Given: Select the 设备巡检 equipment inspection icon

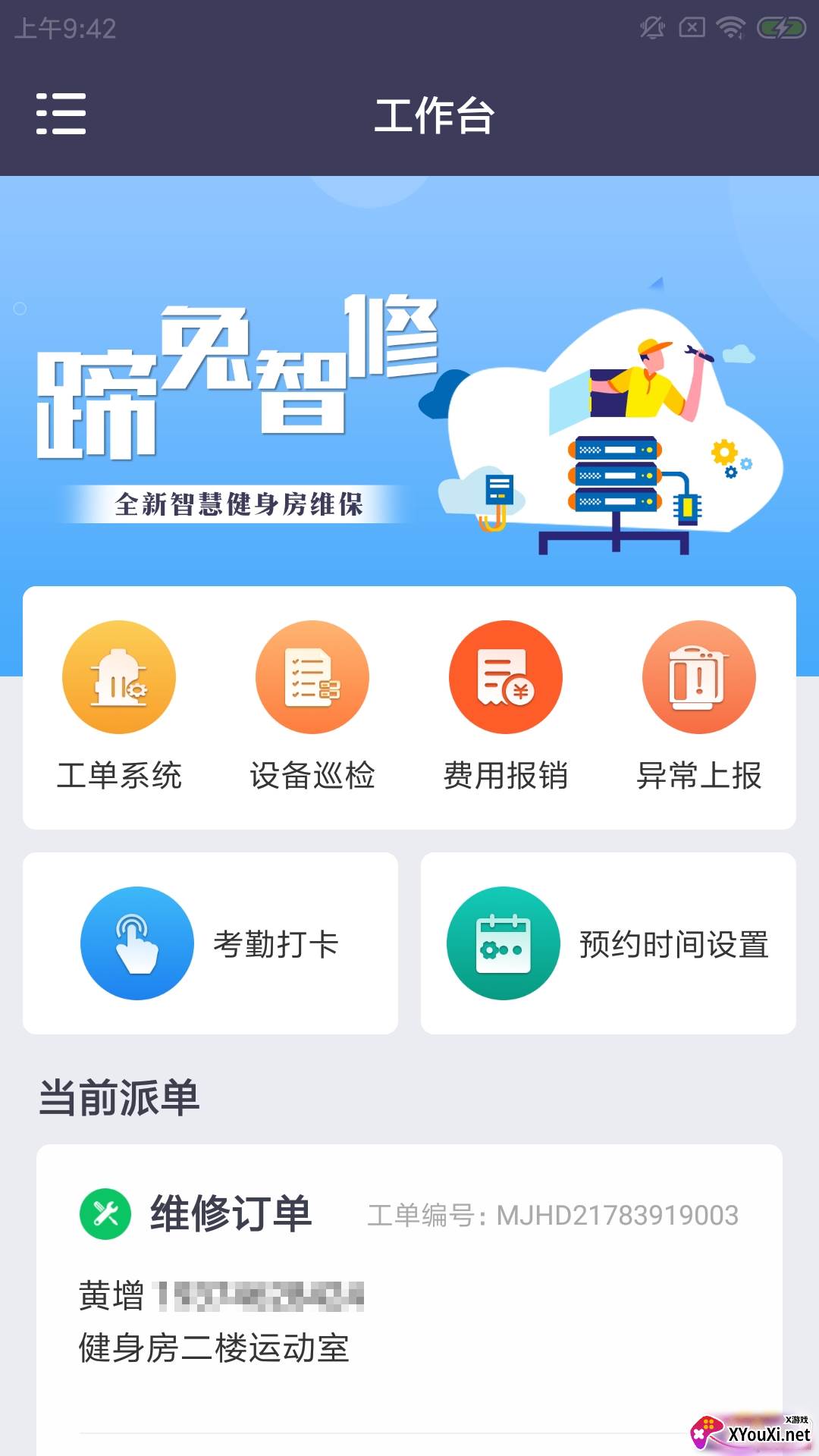Looking at the screenshot, I should pyautogui.click(x=312, y=677).
